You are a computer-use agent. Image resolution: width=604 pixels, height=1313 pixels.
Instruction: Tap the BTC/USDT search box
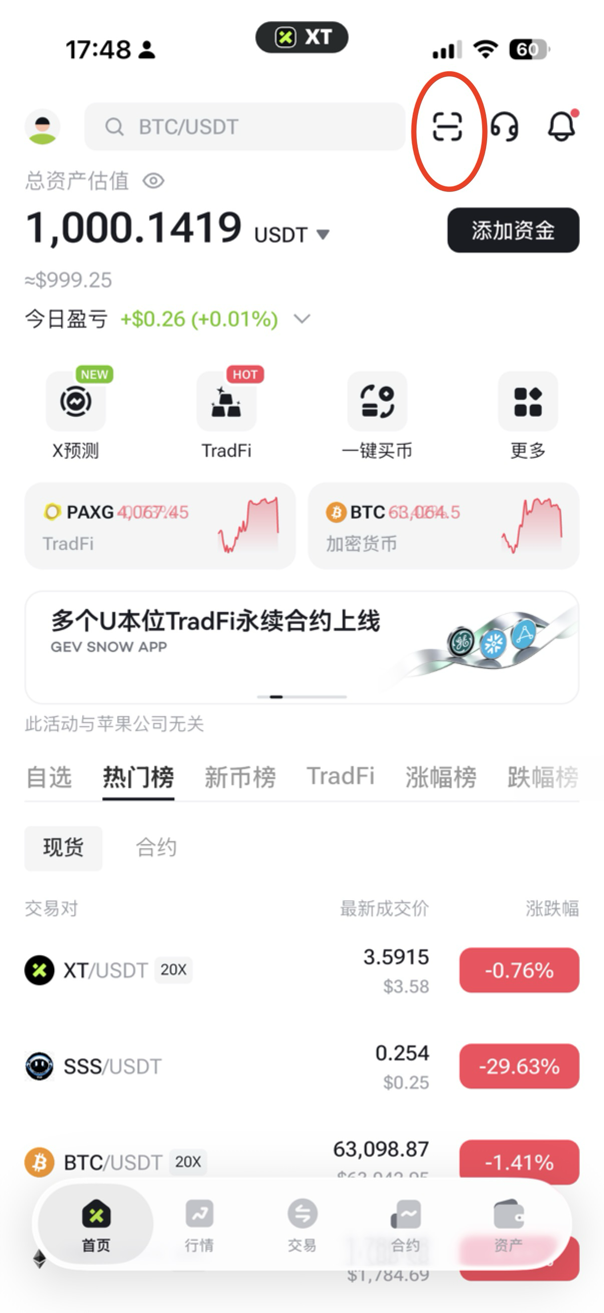pos(245,127)
